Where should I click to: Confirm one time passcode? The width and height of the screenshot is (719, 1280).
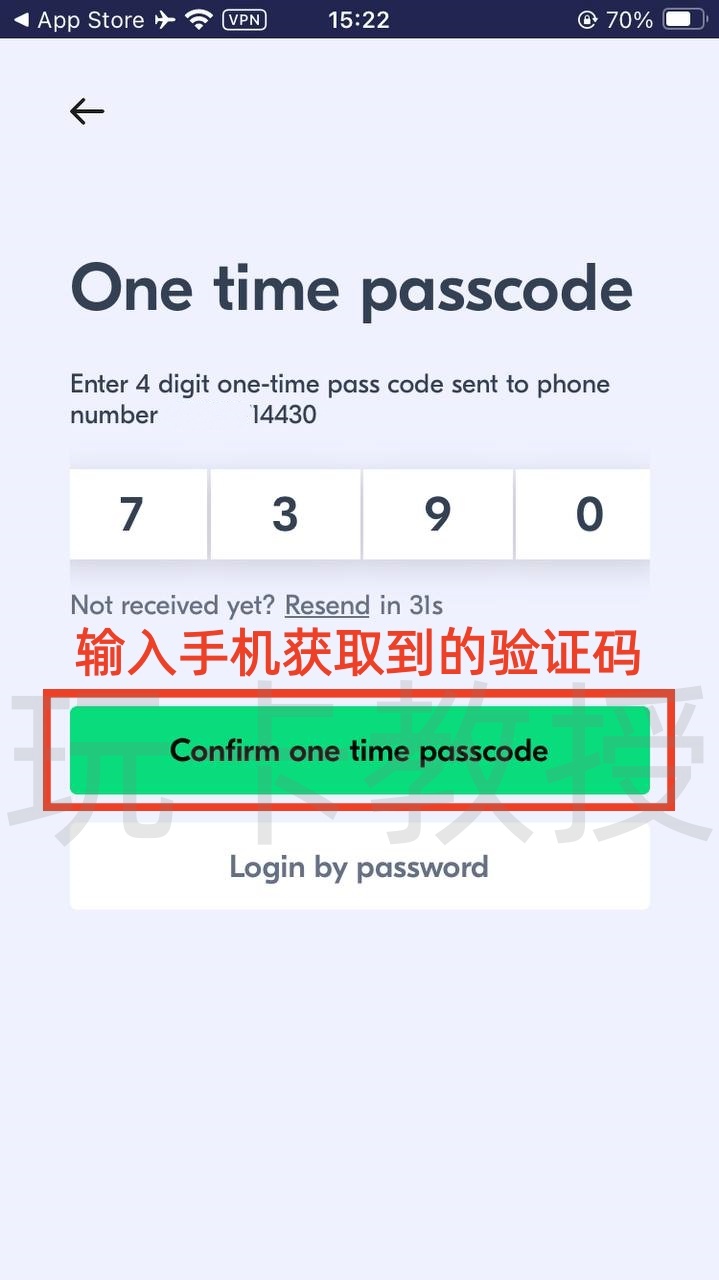(359, 750)
